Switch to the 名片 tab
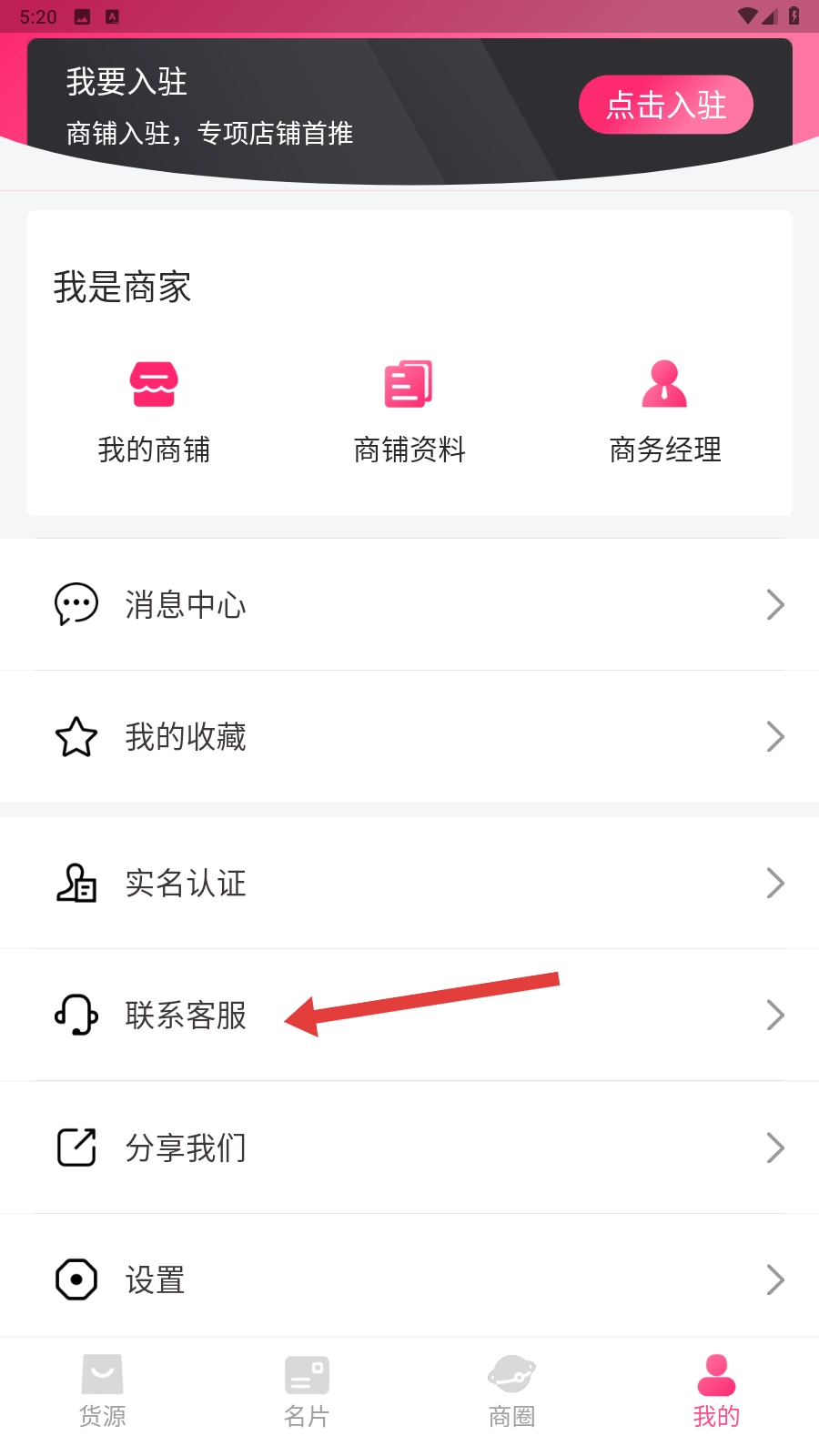 click(307, 1391)
